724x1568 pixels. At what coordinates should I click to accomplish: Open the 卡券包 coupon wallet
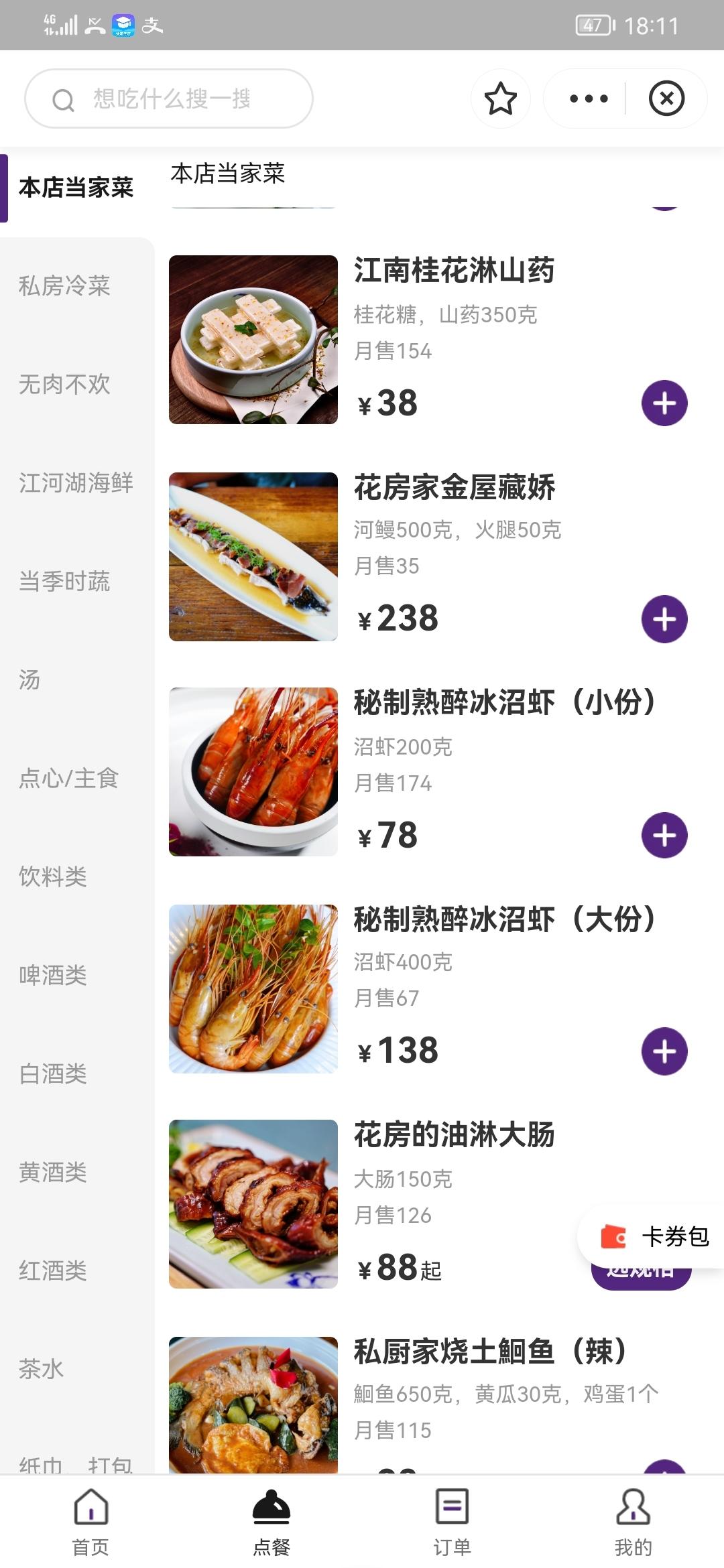click(655, 1237)
